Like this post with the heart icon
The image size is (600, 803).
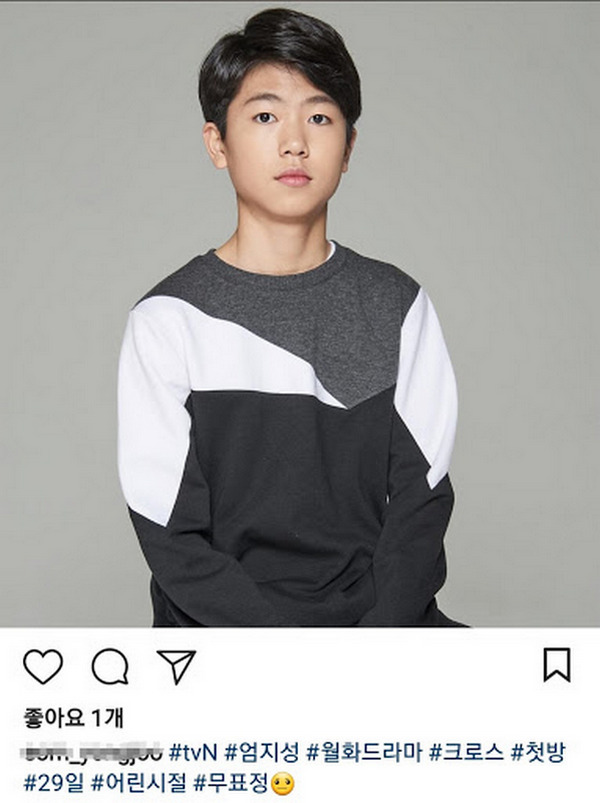click(x=42, y=666)
